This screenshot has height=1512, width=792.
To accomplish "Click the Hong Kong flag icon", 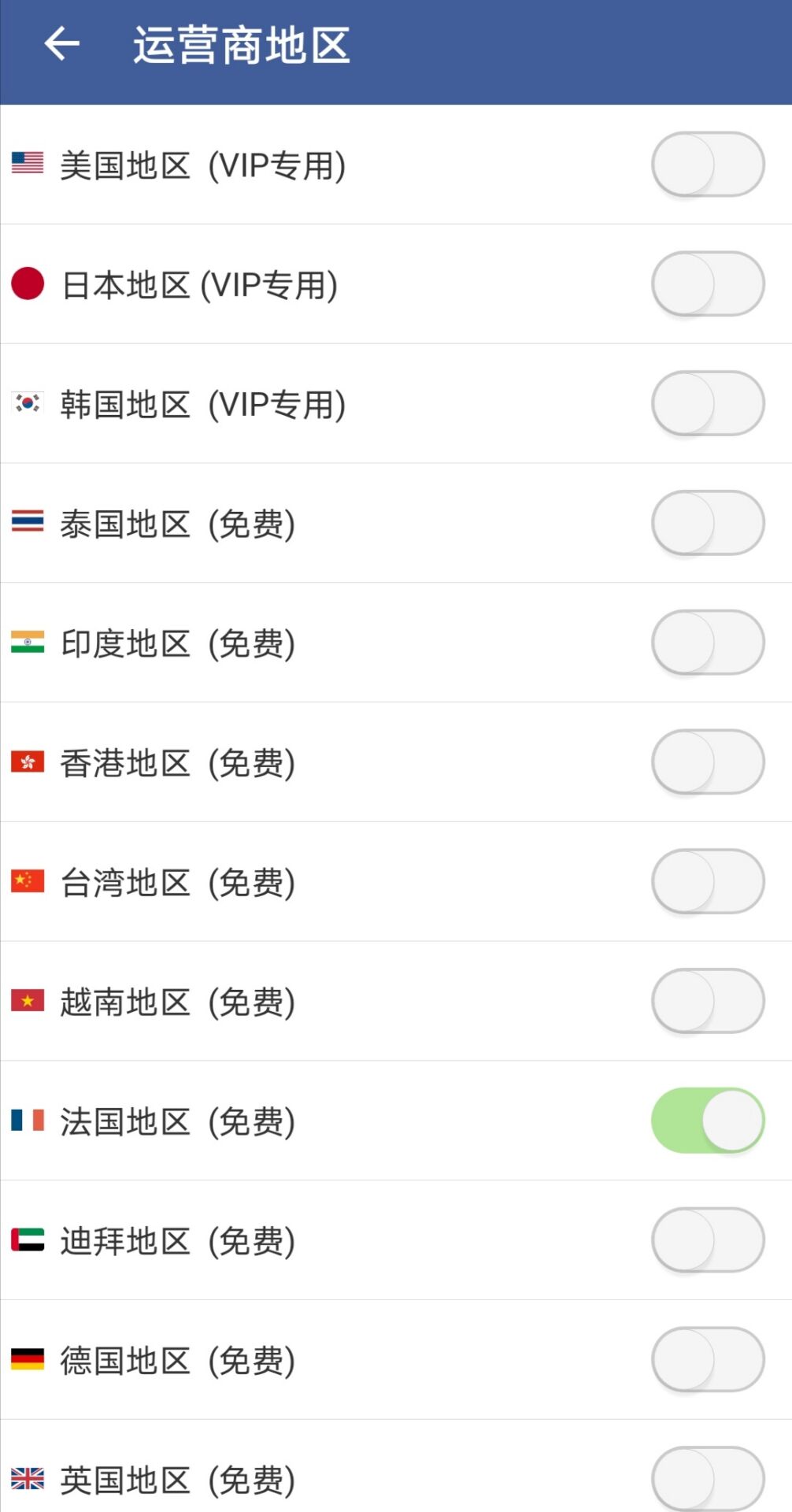I will click(x=27, y=762).
